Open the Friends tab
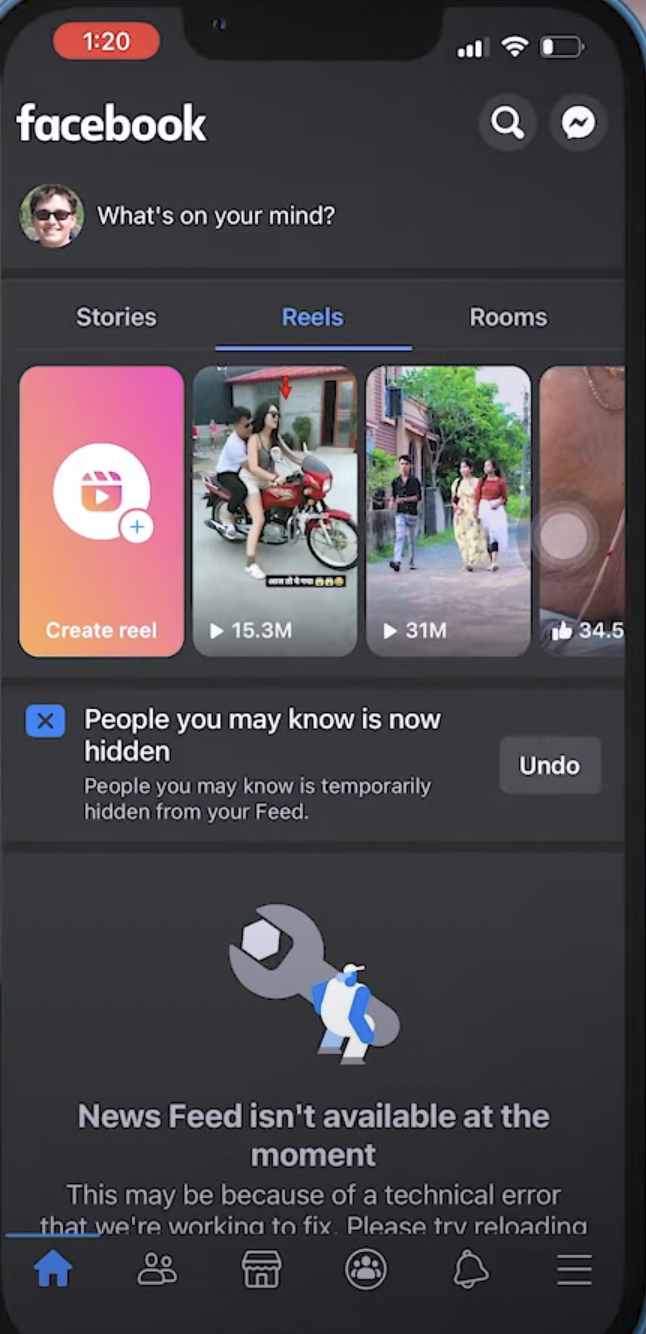 click(157, 1270)
